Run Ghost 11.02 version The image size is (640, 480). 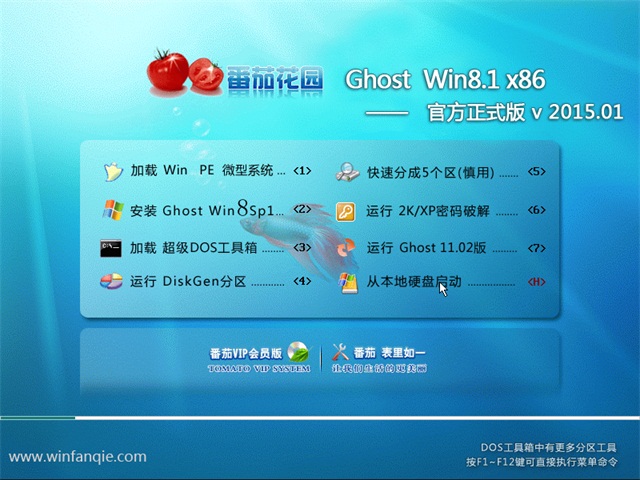(x=440, y=247)
